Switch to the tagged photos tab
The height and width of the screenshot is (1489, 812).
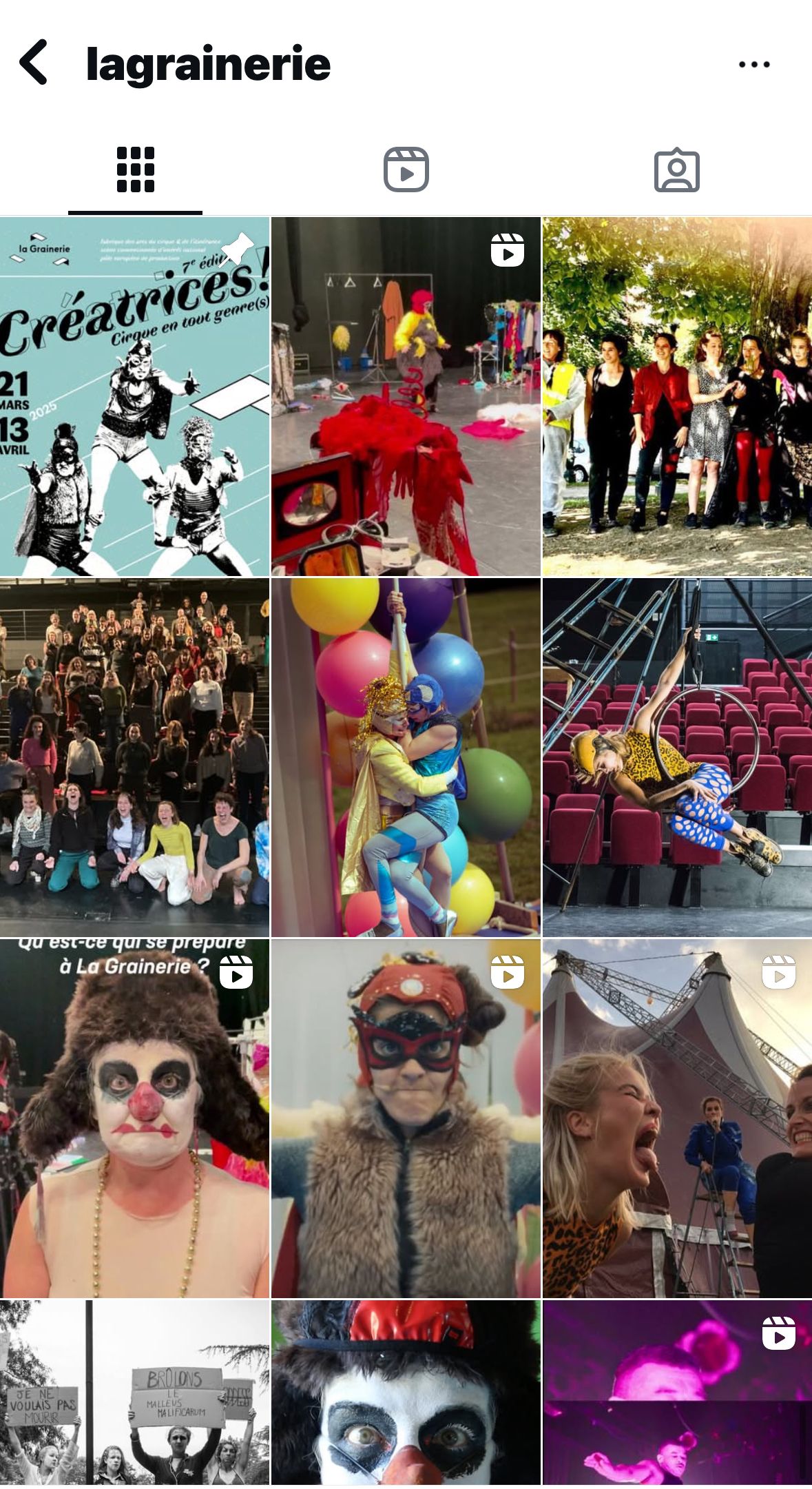point(676,170)
